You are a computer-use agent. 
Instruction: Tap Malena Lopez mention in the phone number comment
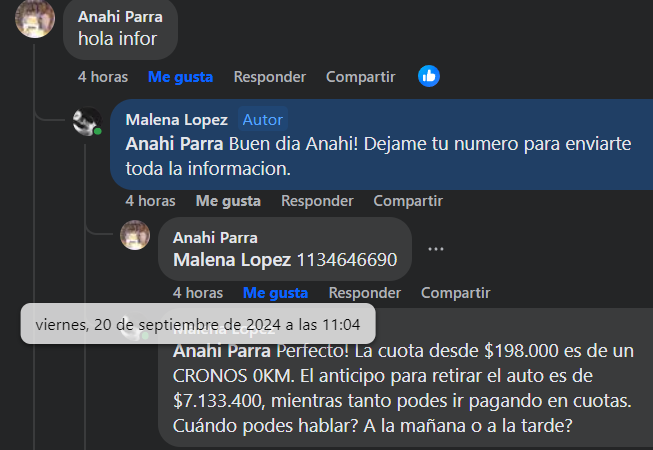[232, 260]
